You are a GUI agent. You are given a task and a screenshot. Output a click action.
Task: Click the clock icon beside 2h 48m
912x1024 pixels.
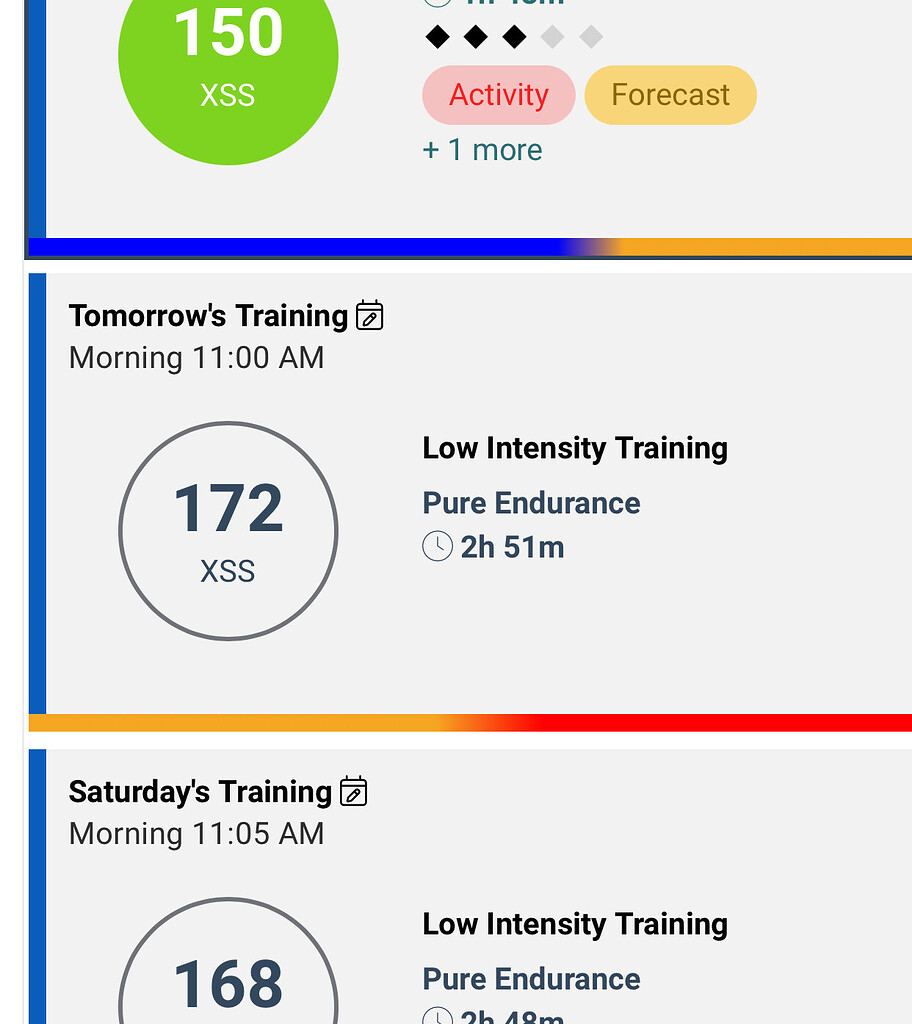[437, 1019]
